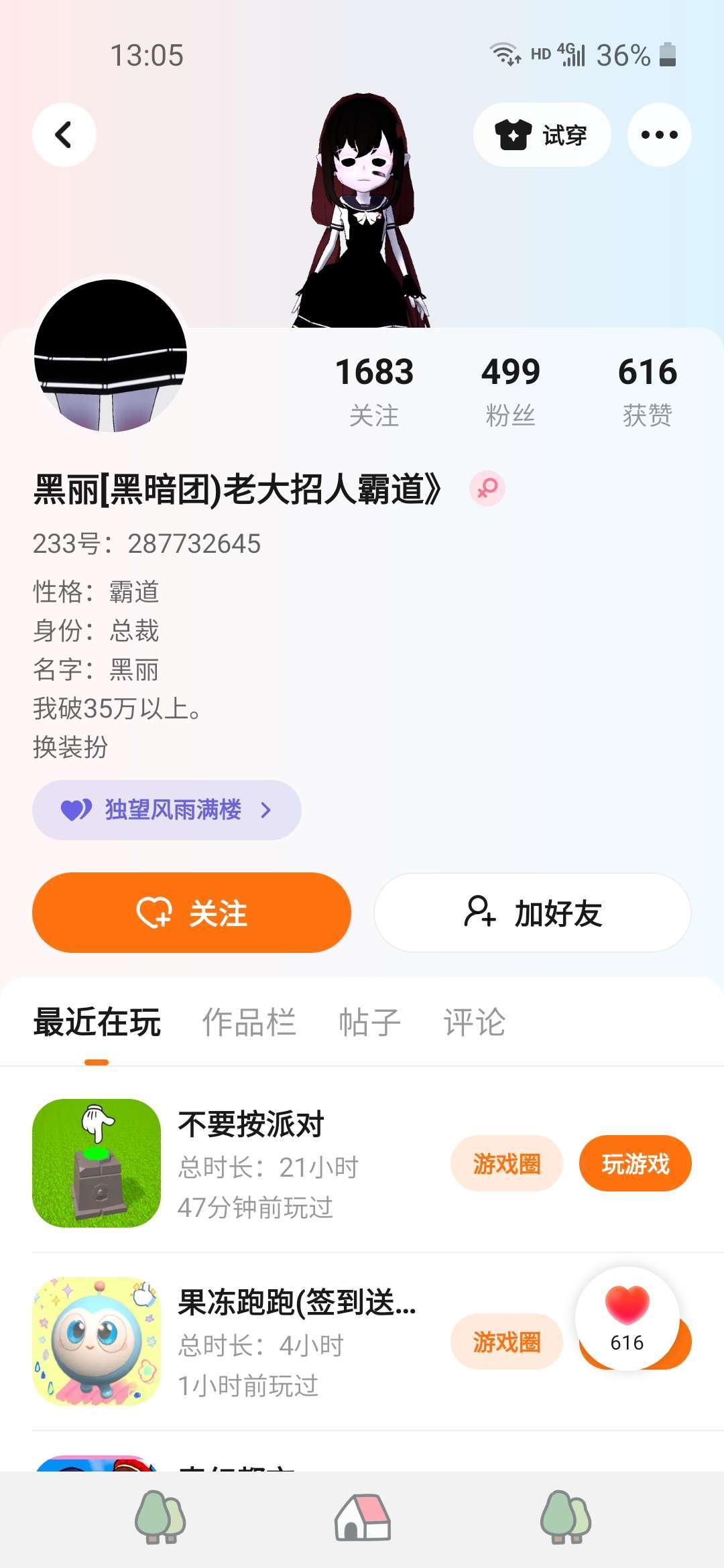Go back using the arrow button
Image resolution: width=724 pixels, height=1568 pixels.
coord(64,135)
